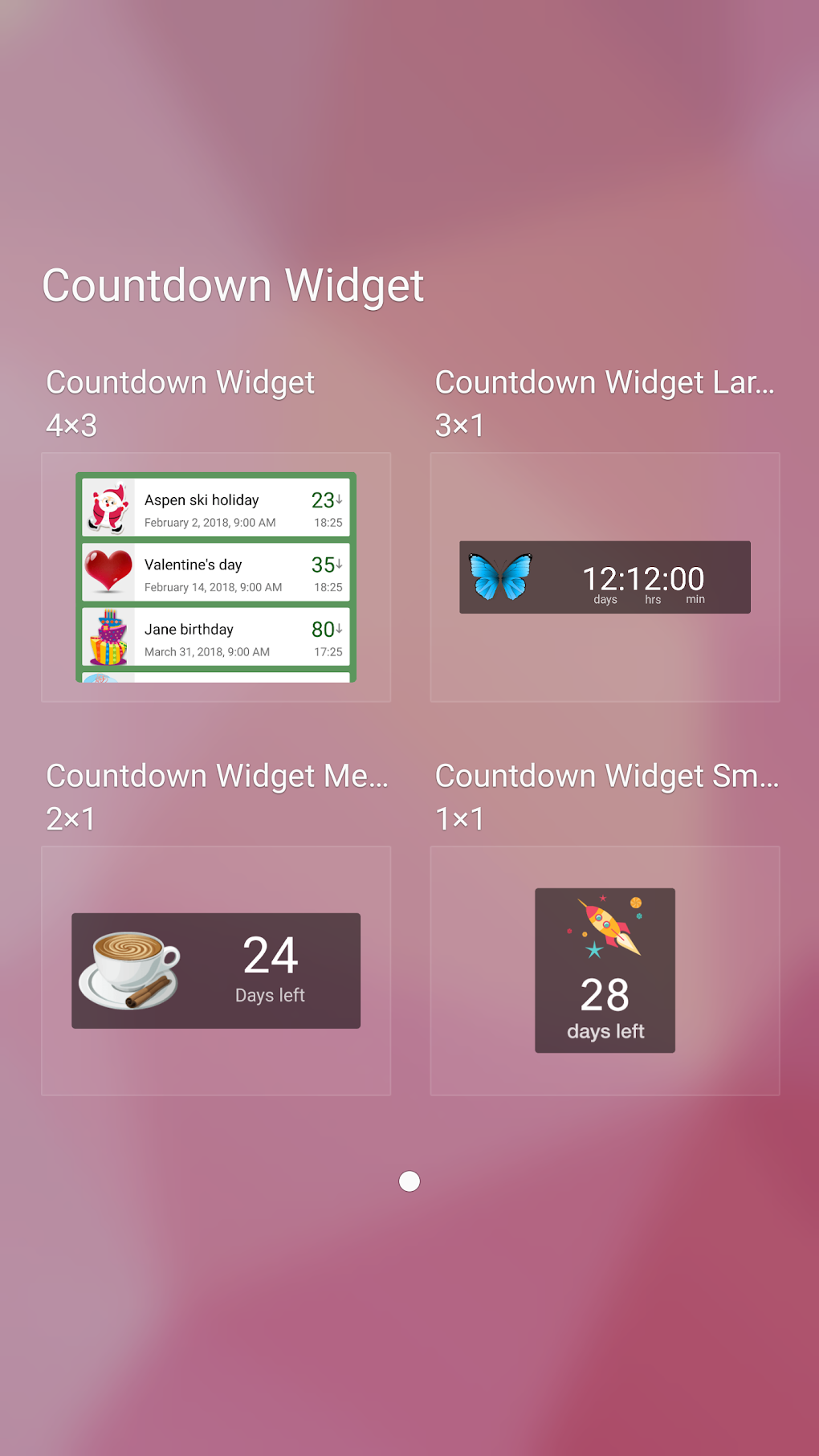Select the Countdown Widget 4×3 preview

point(216,577)
